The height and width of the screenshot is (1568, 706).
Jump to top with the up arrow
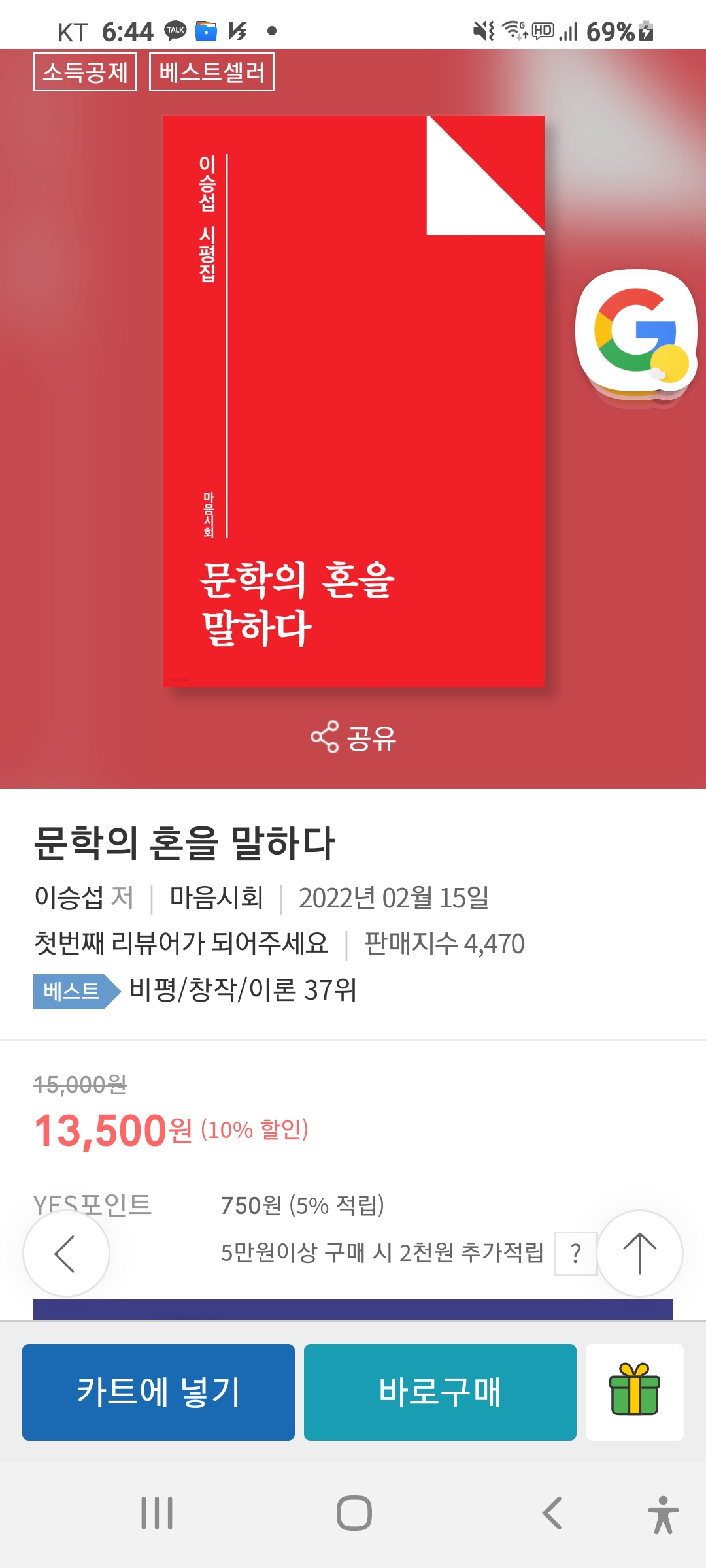click(639, 1253)
